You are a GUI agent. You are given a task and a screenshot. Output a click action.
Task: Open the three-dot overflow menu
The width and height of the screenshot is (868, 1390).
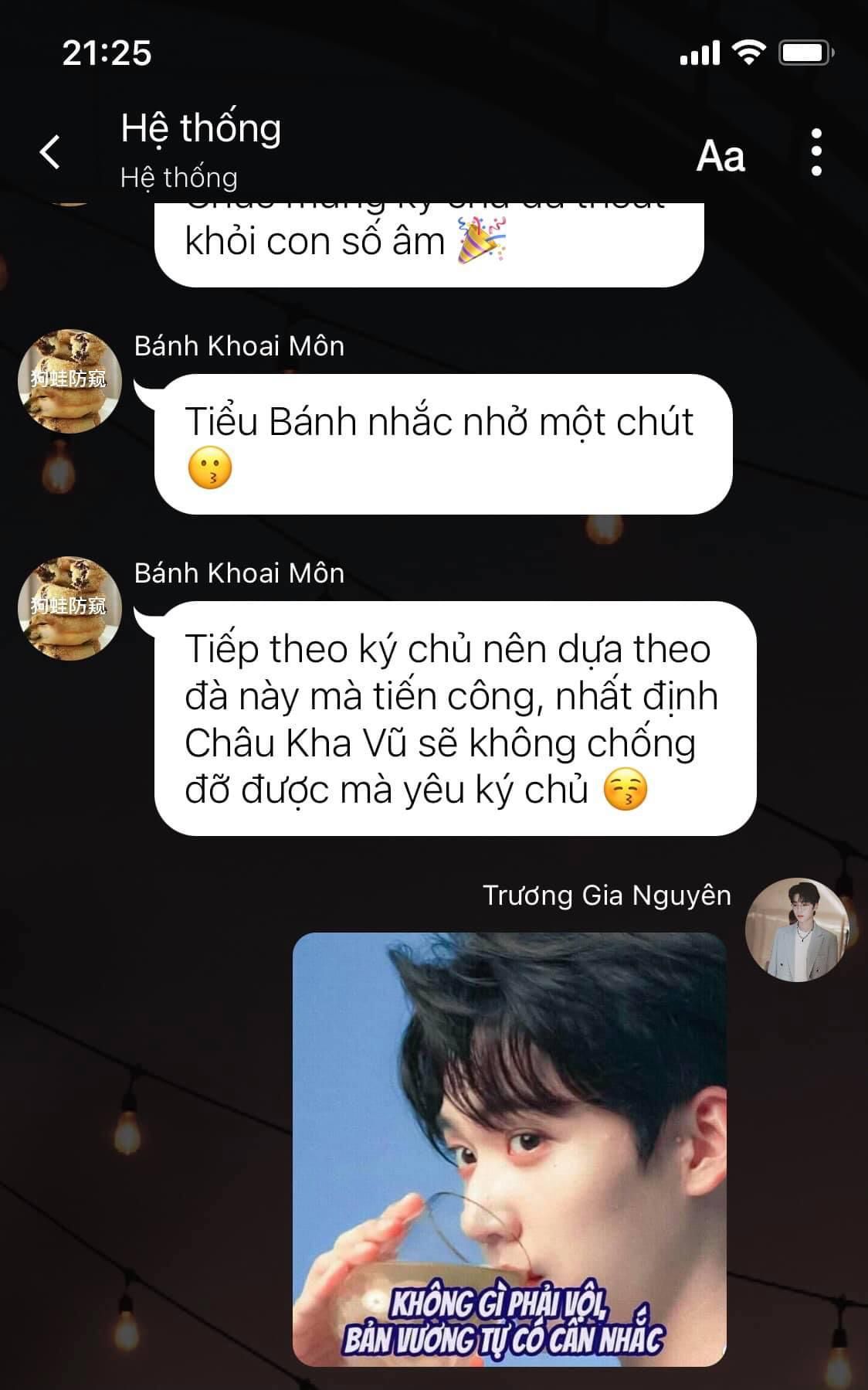[x=816, y=151]
